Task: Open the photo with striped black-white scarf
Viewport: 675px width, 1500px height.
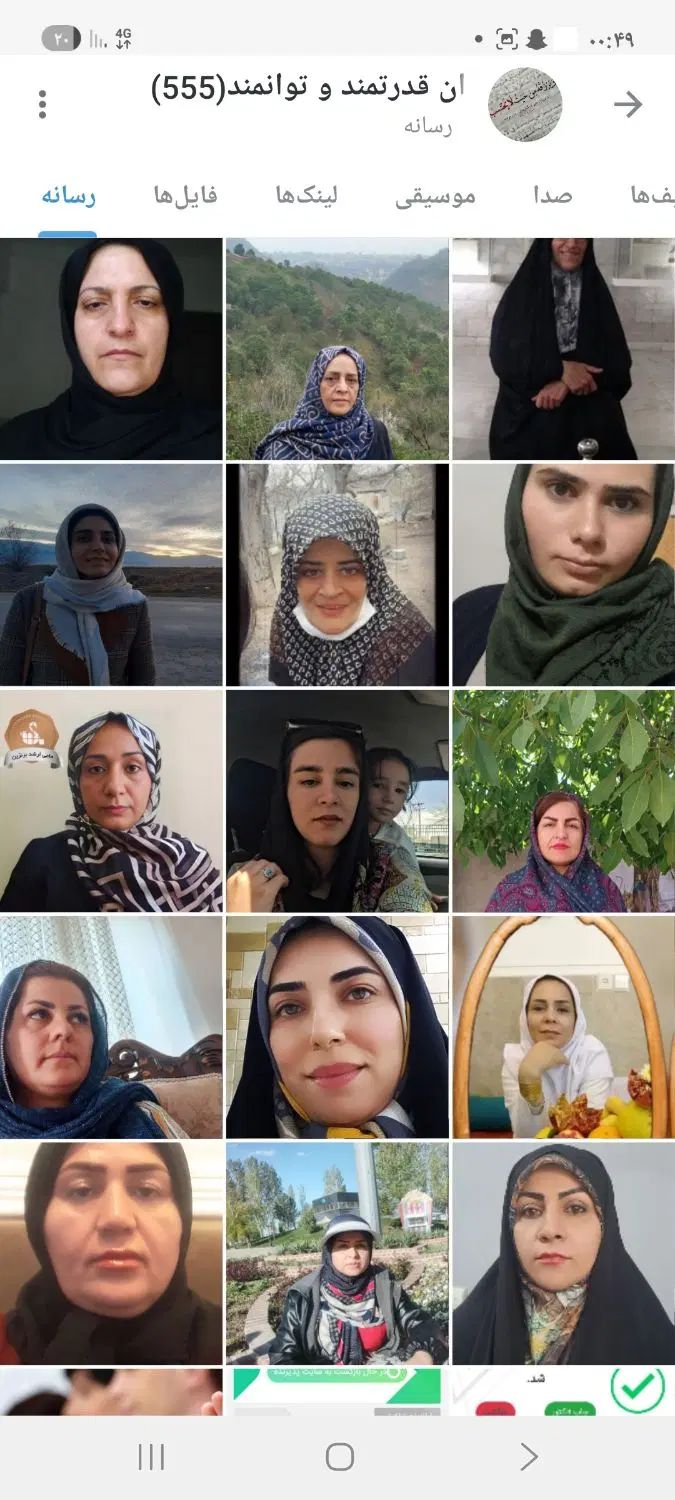Action: click(111, 801)
